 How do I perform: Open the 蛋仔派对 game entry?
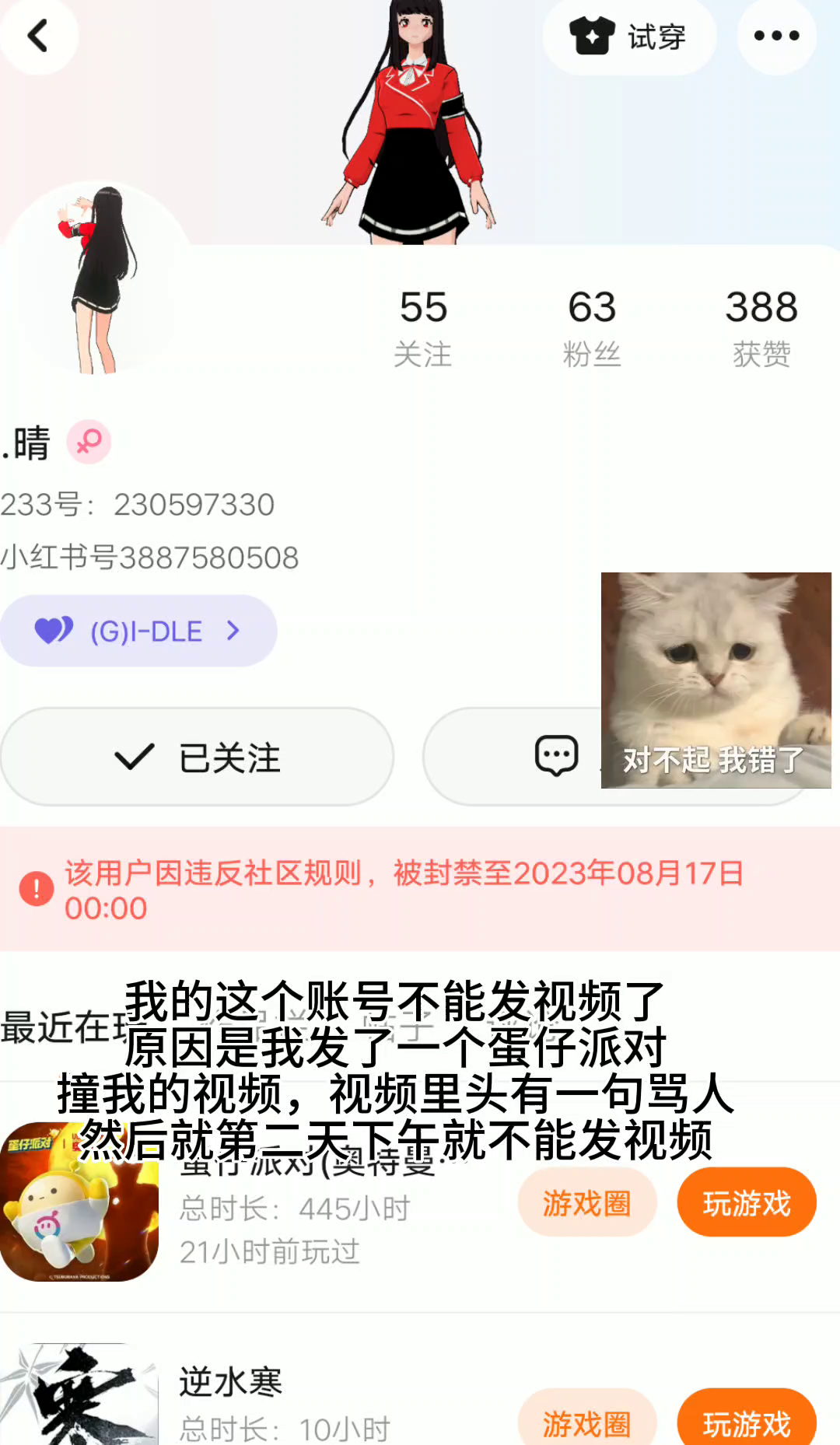click(79, 1202)
